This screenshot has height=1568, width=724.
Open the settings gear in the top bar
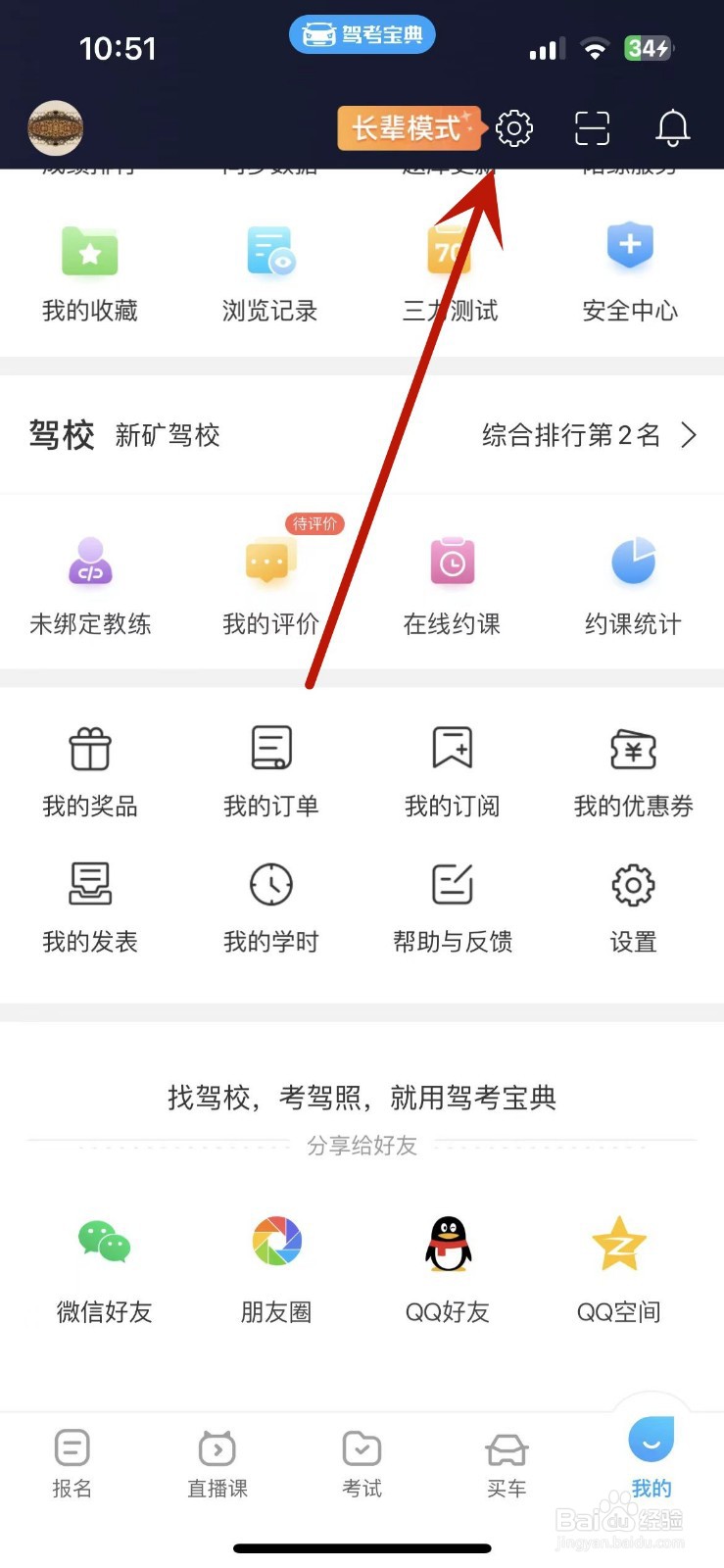513,127
